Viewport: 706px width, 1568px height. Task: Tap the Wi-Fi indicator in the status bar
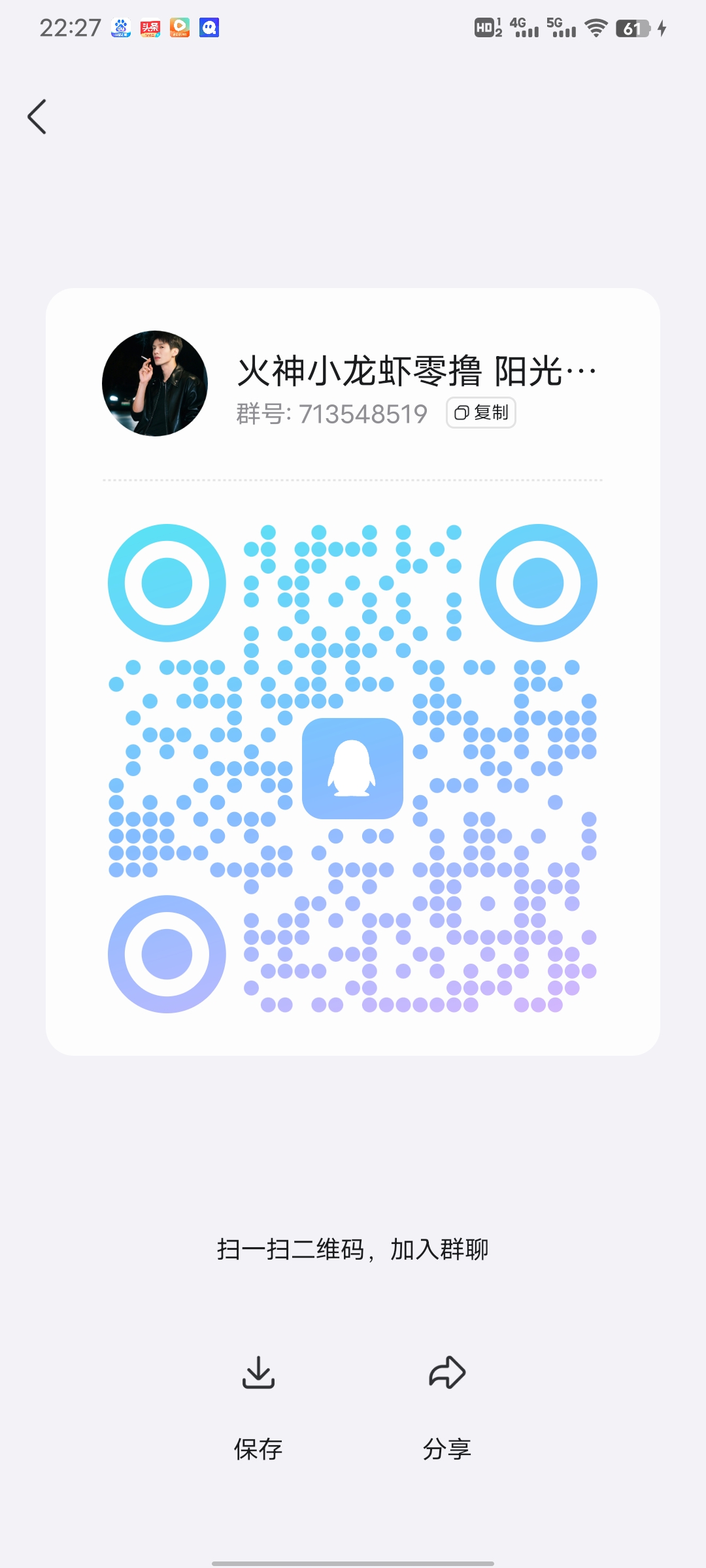point(595,27)
